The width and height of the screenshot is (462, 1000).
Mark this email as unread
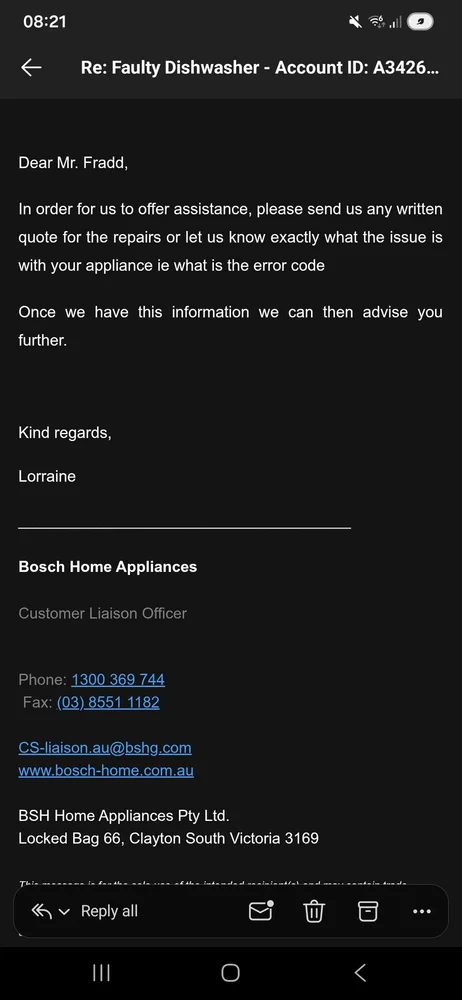click(260, 911)
